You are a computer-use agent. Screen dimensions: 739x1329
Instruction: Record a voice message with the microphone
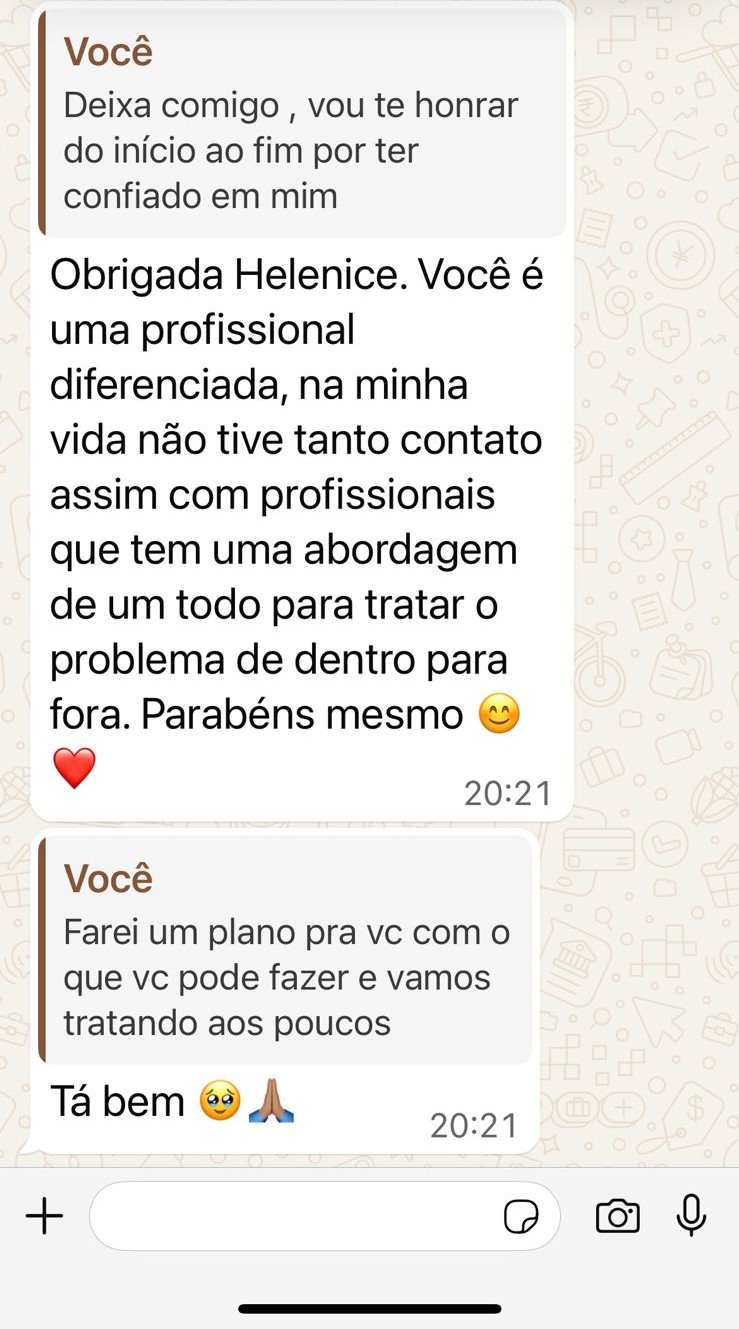[691, 1216]
